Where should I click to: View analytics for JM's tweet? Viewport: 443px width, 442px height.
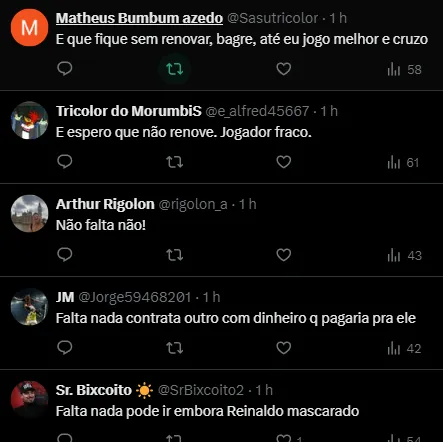[404, 349]
